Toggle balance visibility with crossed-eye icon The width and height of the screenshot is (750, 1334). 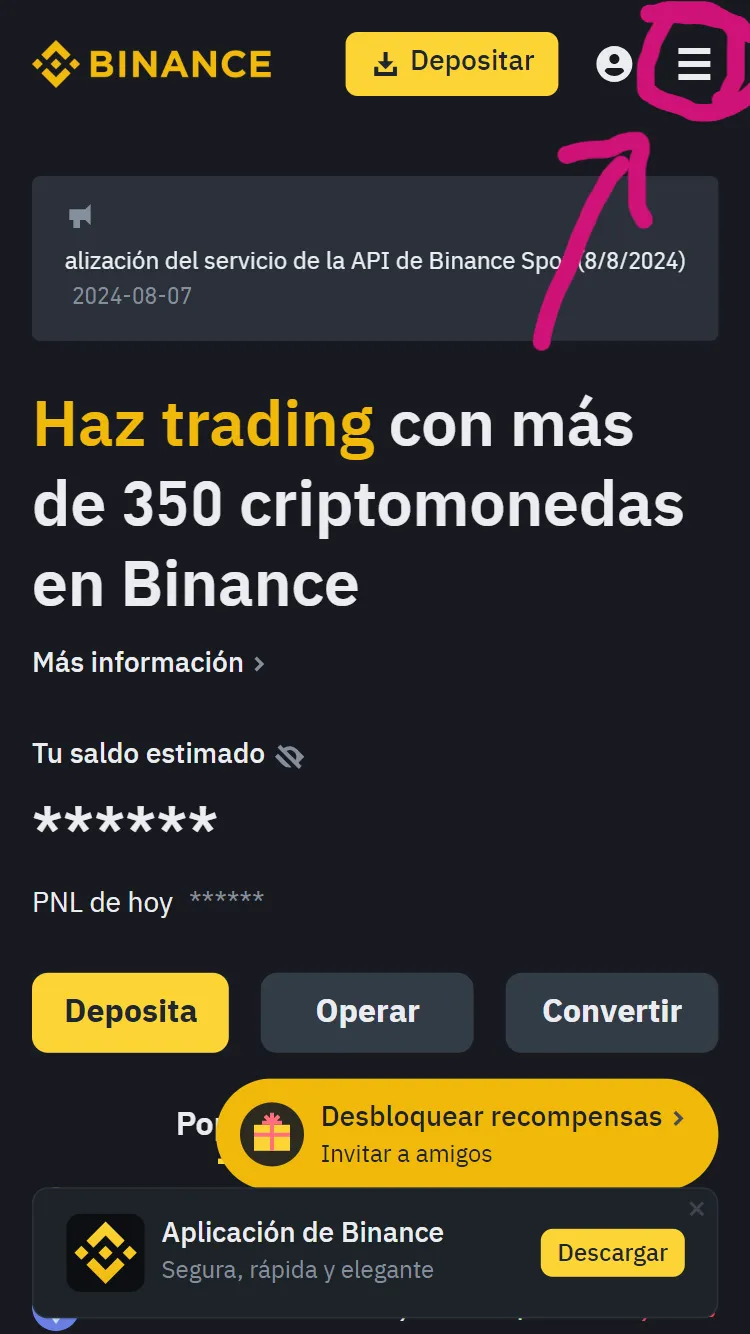coord(289,754)
